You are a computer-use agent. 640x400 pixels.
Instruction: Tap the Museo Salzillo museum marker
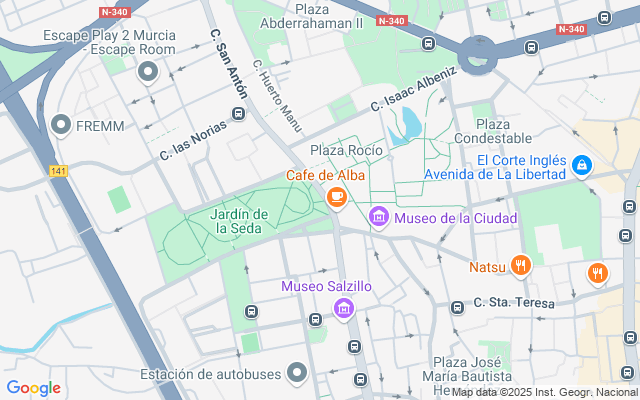pyautogui.click(x=344, y=307)
